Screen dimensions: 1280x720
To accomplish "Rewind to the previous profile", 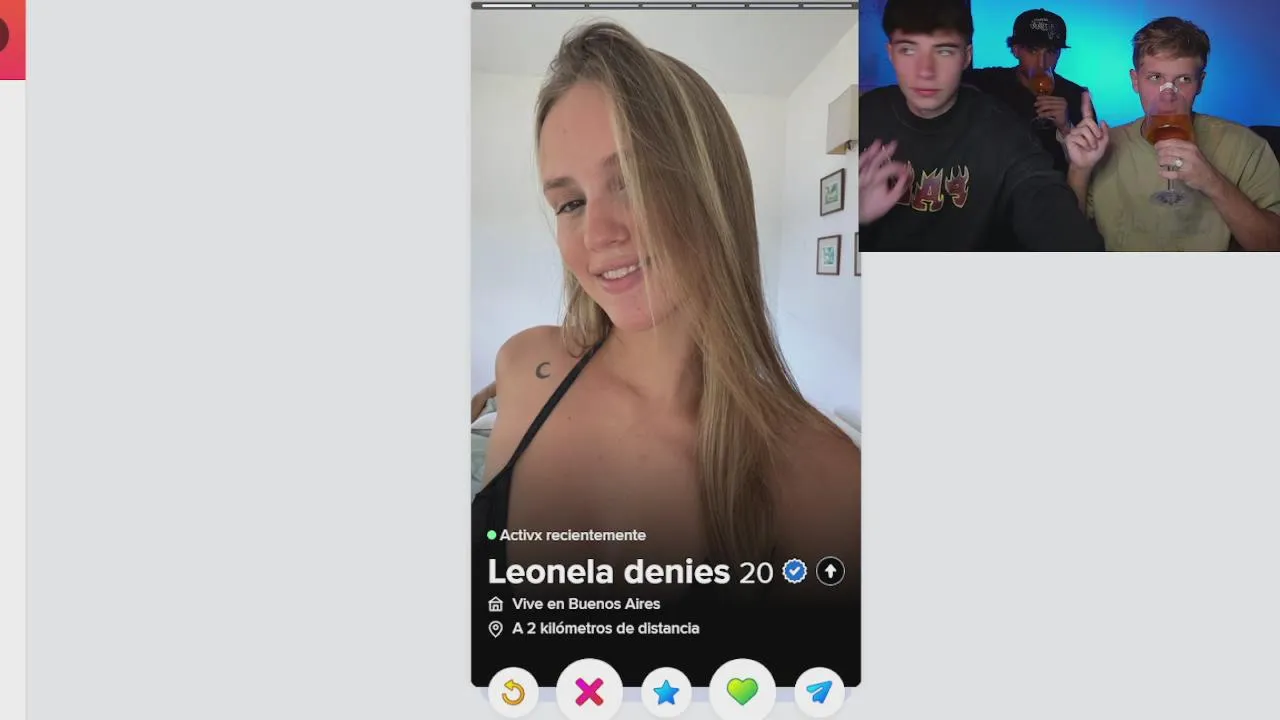I will 513,692.
